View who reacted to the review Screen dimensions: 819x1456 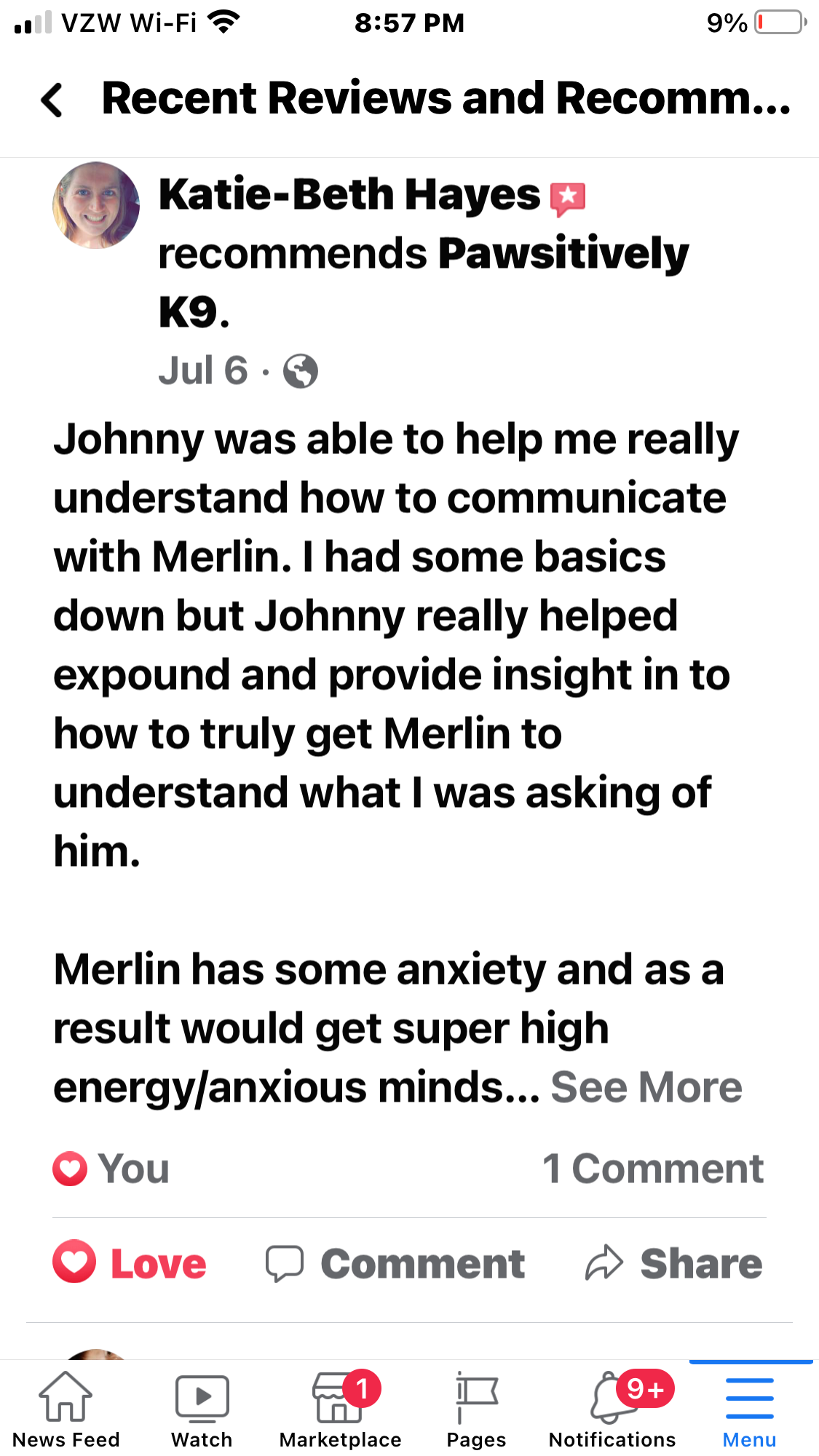(111, 1169)
